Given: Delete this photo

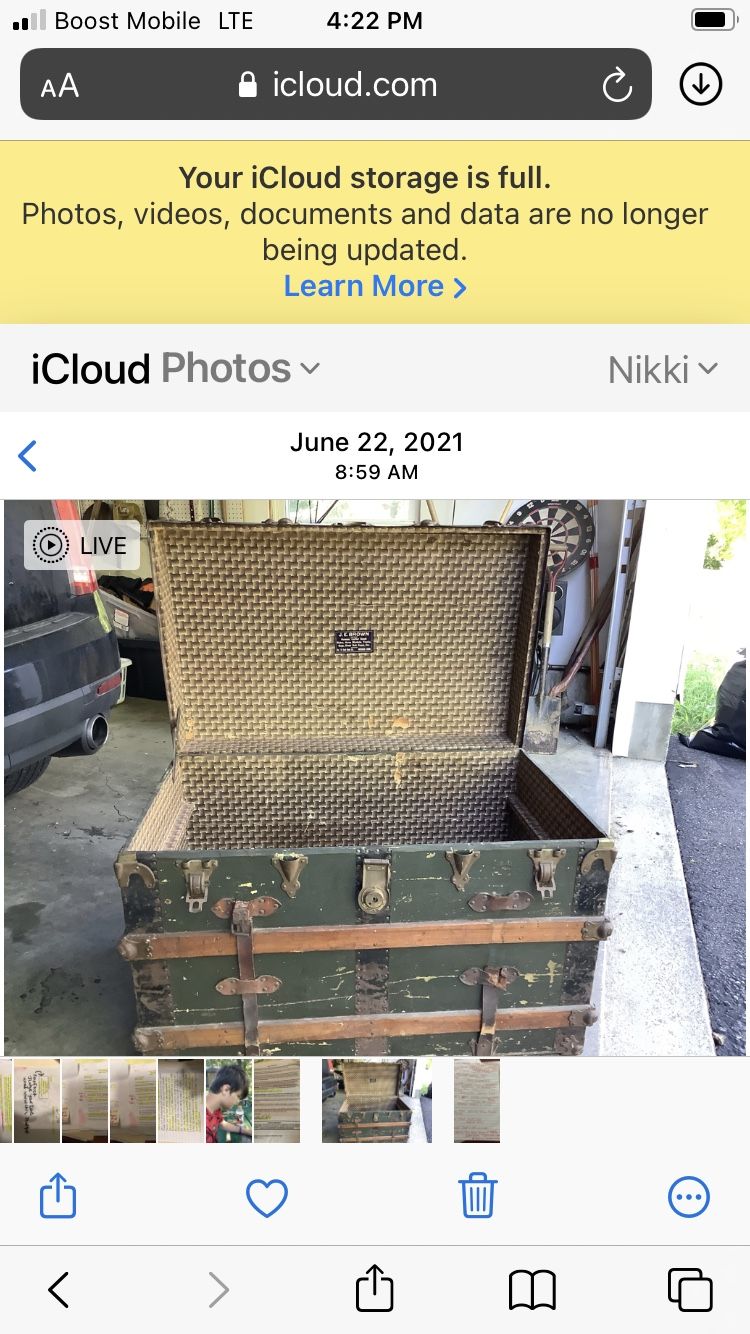Looking at the screenshot, I should [478, 1196].
